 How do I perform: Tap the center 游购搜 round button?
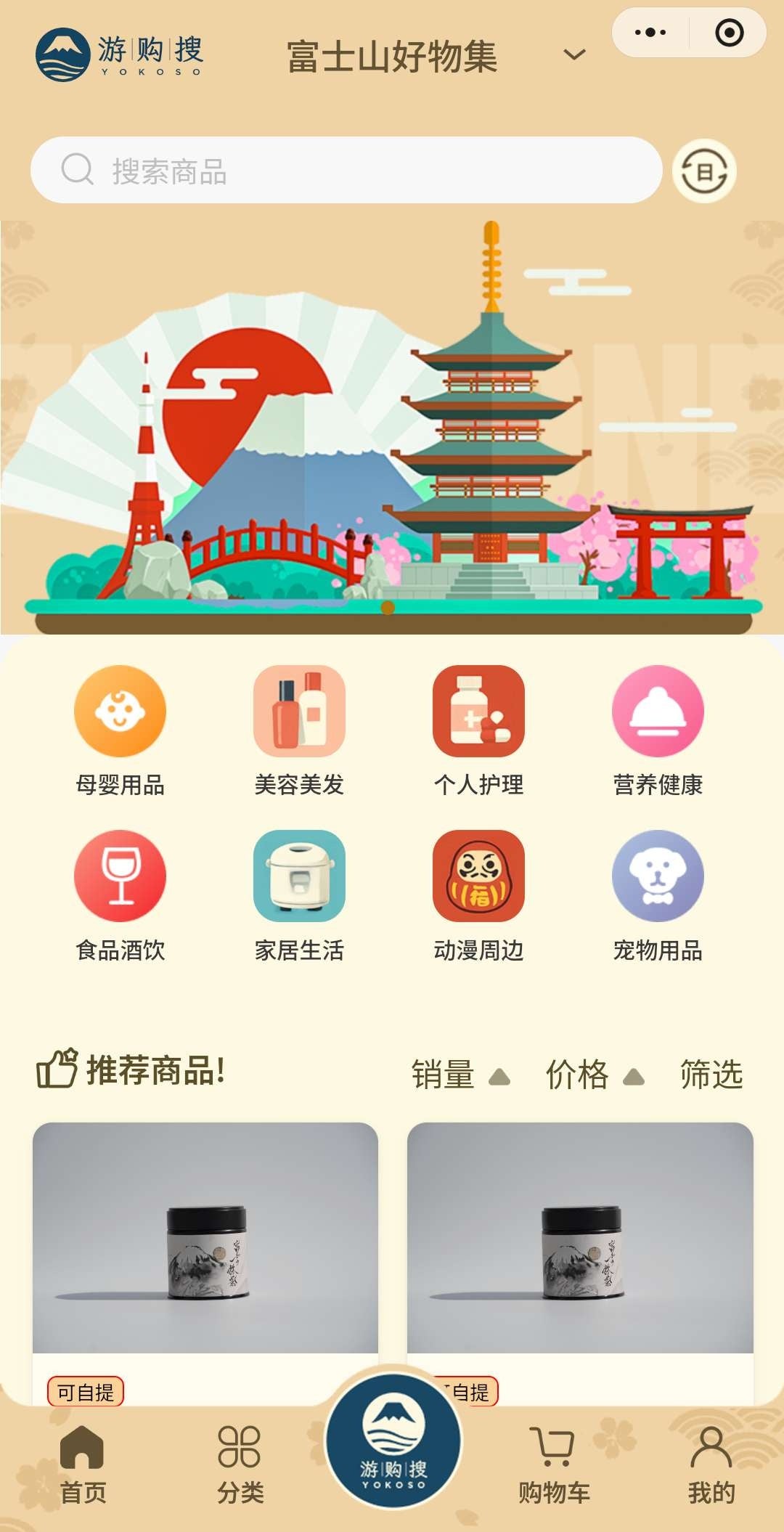pos(393,1441)
